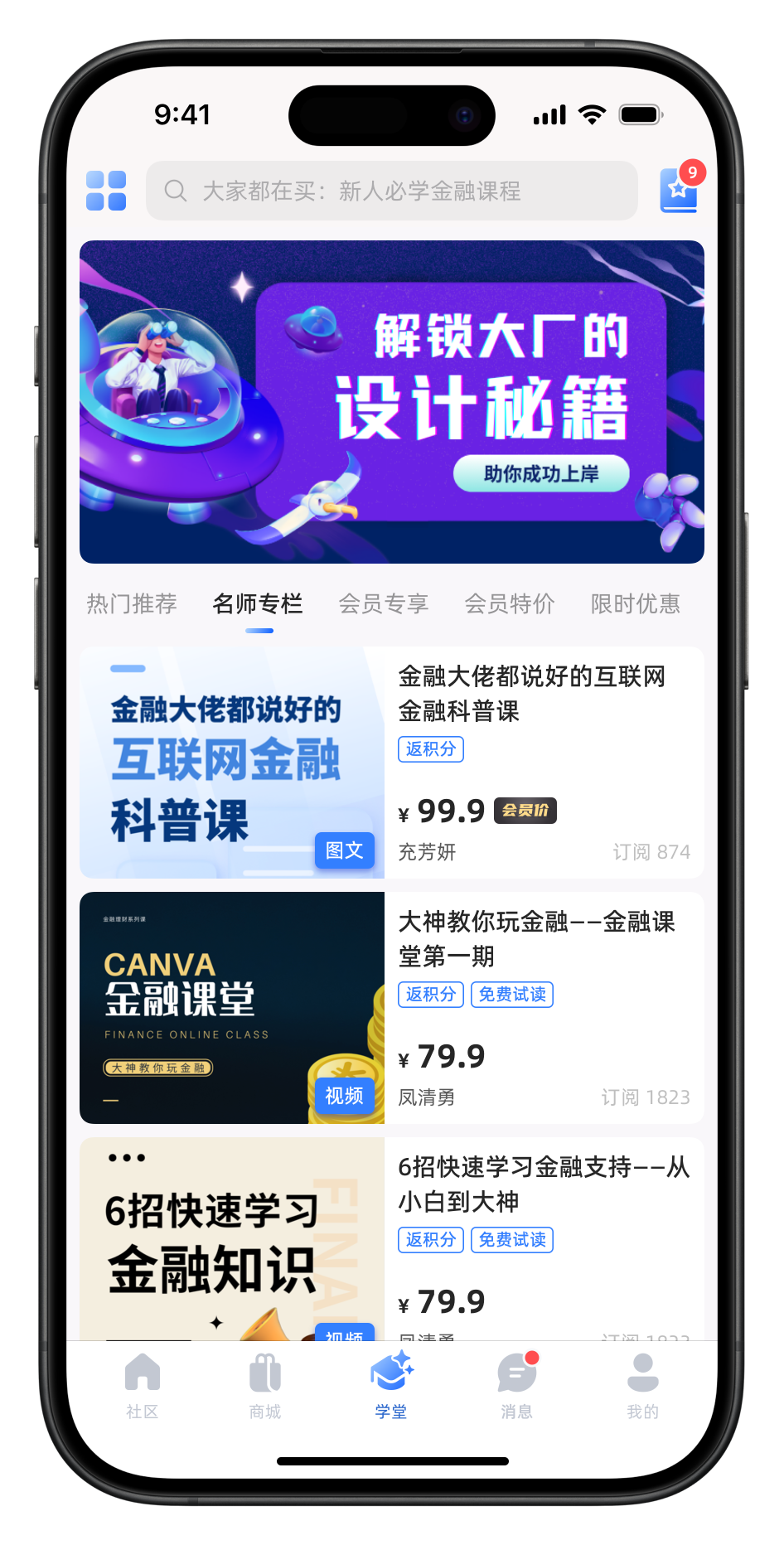Open the 互联网金融科普课 course card
This screenshot has height=1545, width=784.
(392, 763)
